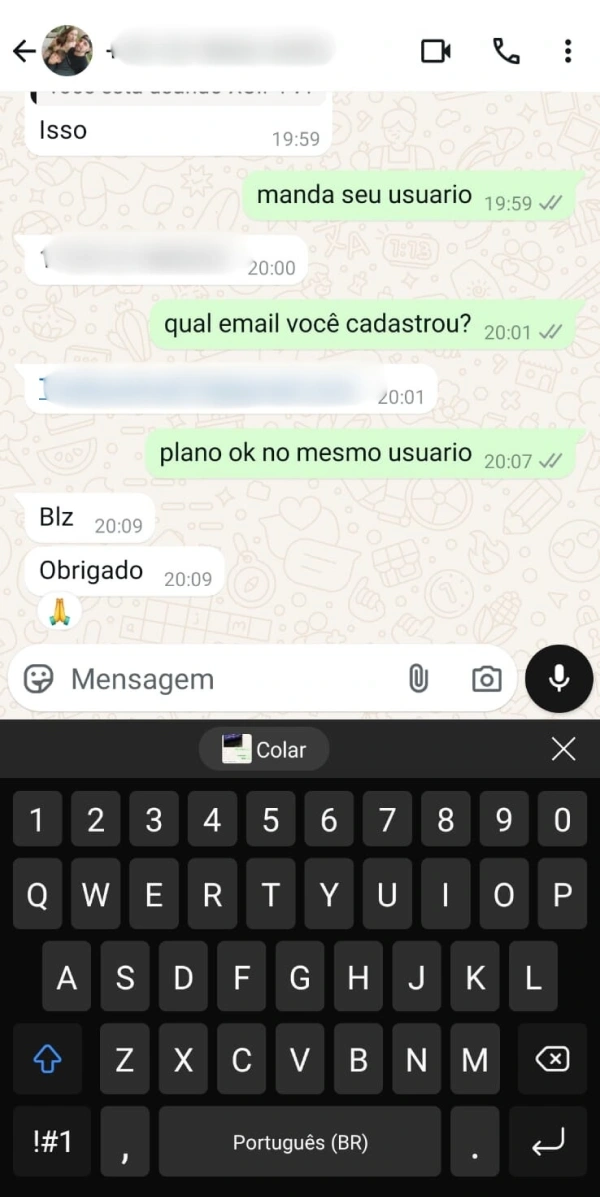The height and width of the screenshot is (1197, 600).
Task: Dismiss the clipboard suggestion bar
Action: click(x=563, y=749)
